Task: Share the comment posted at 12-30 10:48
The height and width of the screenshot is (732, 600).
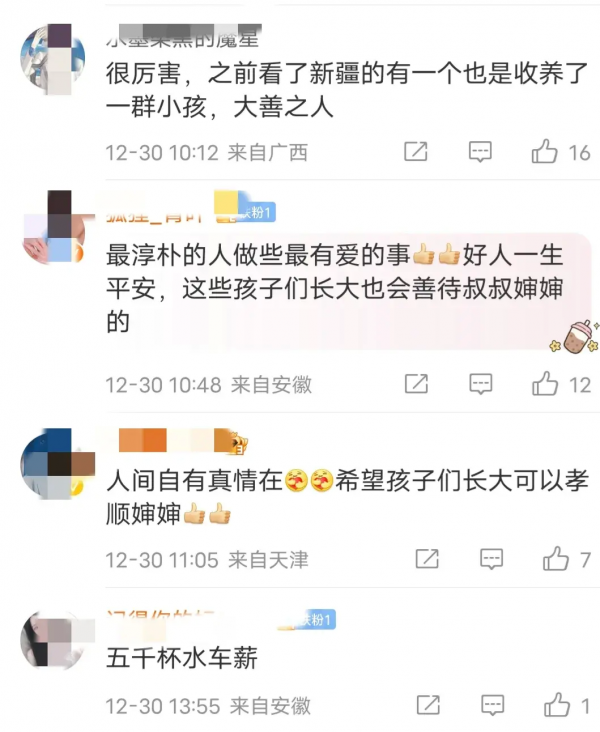Action: [x=415, y=383]
